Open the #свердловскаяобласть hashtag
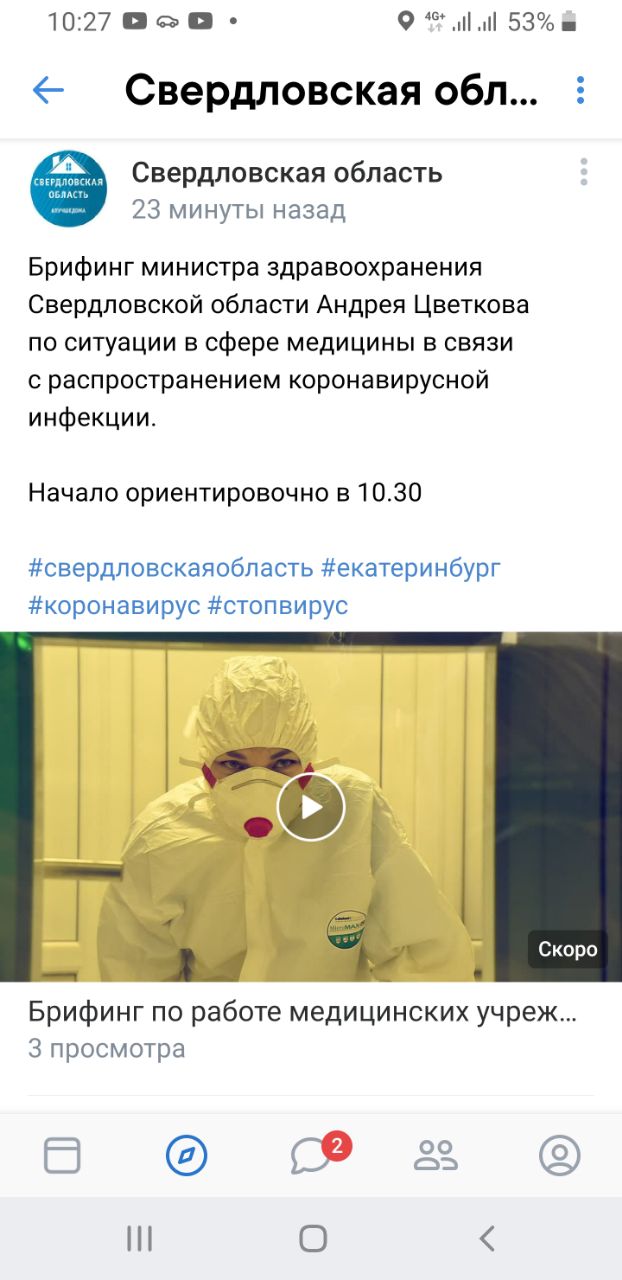Viewport: 622px width, 1280px height. [170, 568]
